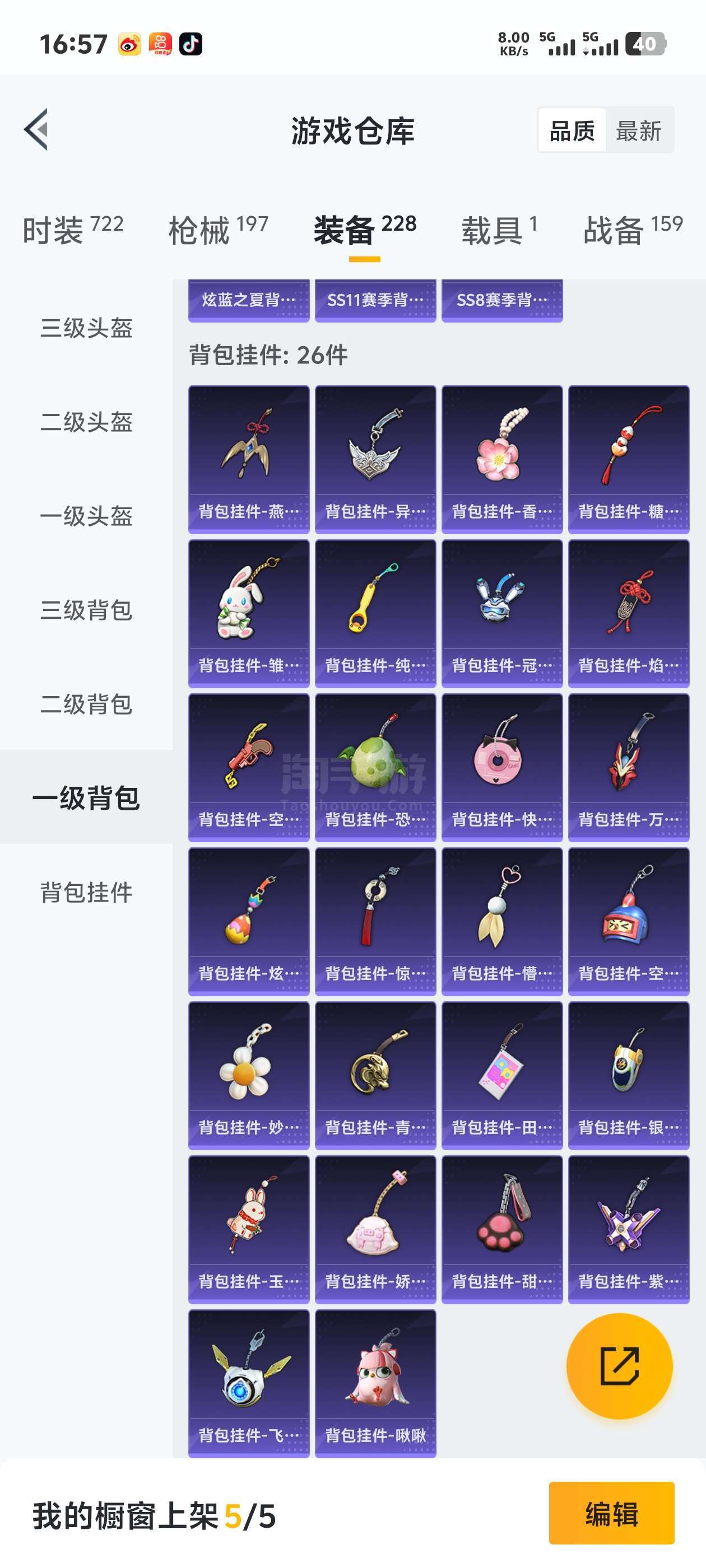Select 二级头盔 in the side menu

click(x=86, y=422)
